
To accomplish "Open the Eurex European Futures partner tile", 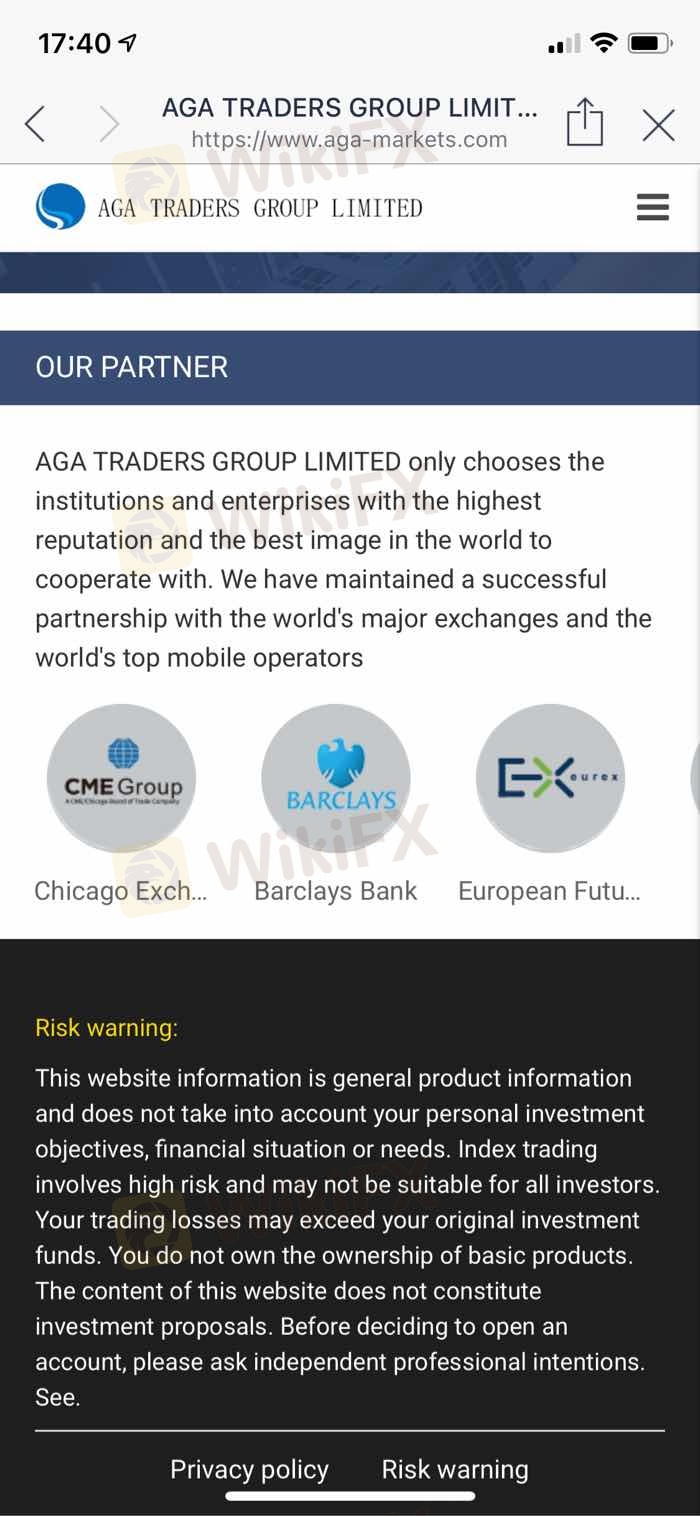I will click(550, 778).
